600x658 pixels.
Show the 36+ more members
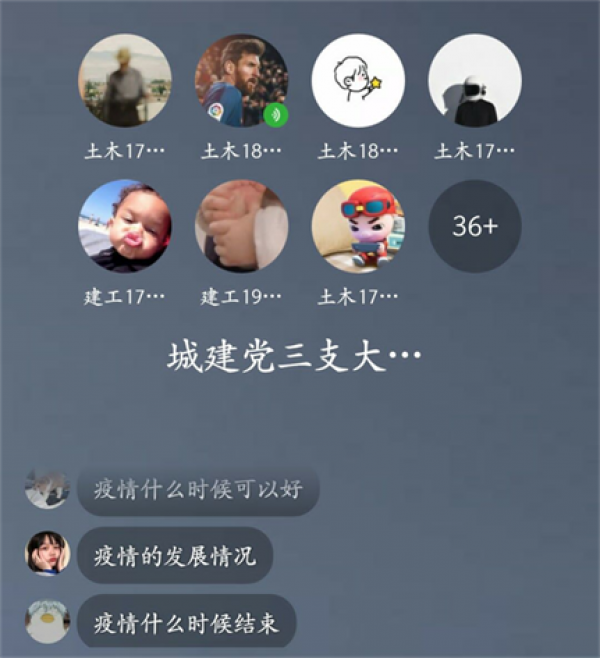point(475,226)
